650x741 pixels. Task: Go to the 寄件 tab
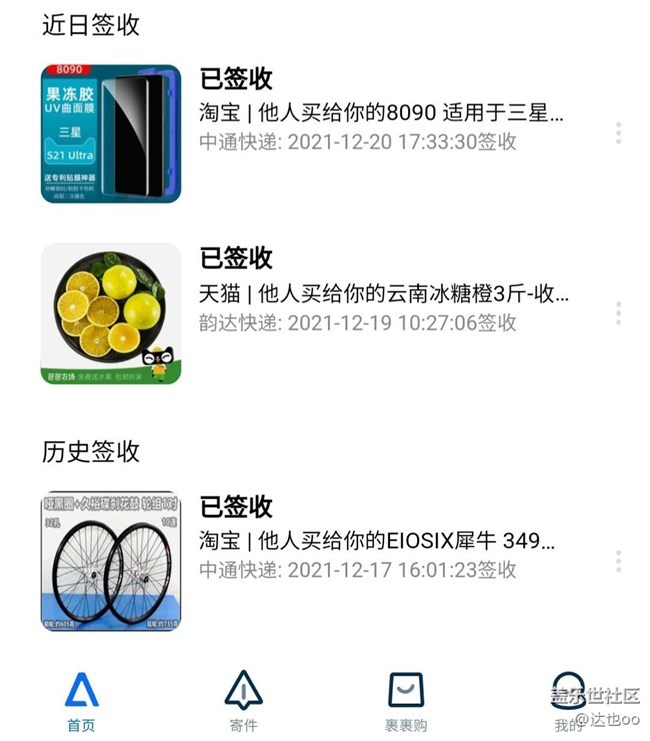(x=243, y=702)
